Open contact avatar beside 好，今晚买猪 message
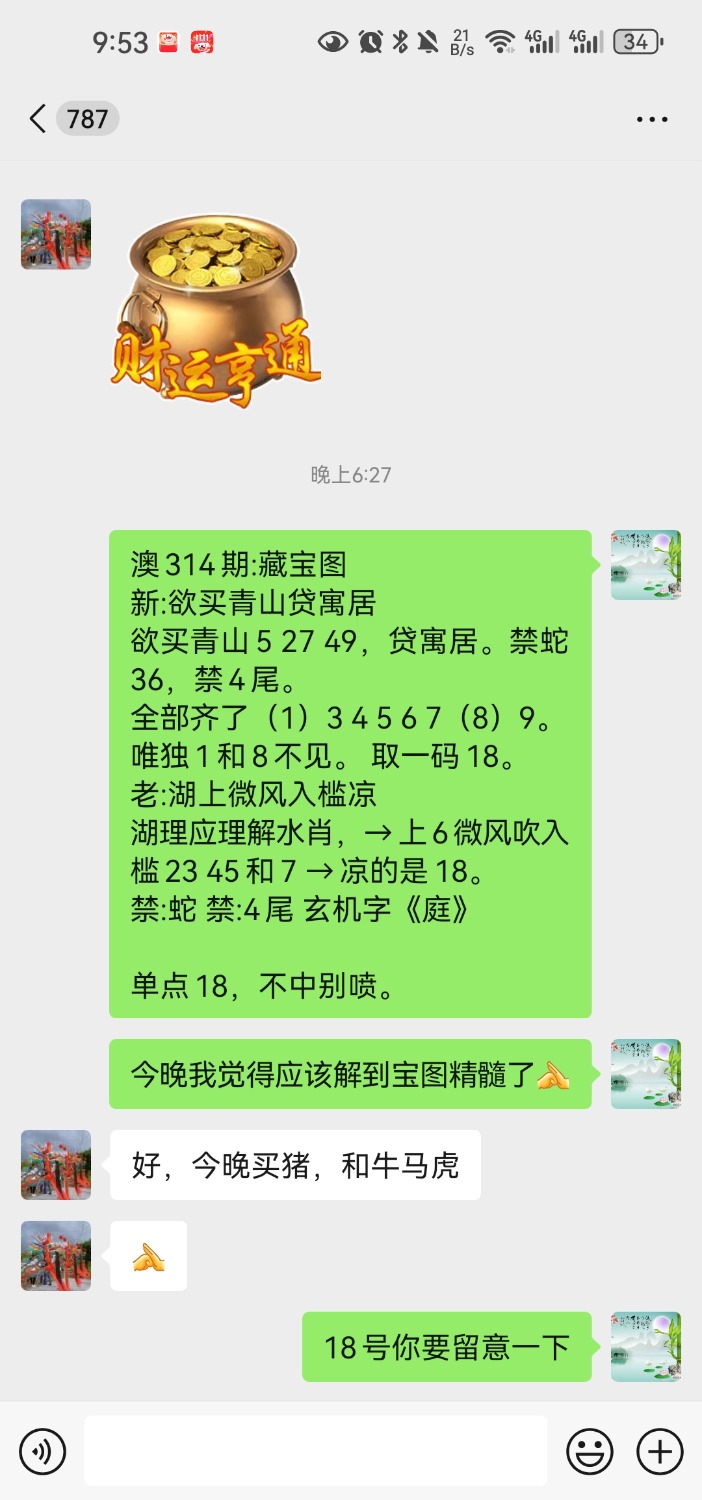This screenshot has height=1500, width=702. coord(56,1165)
